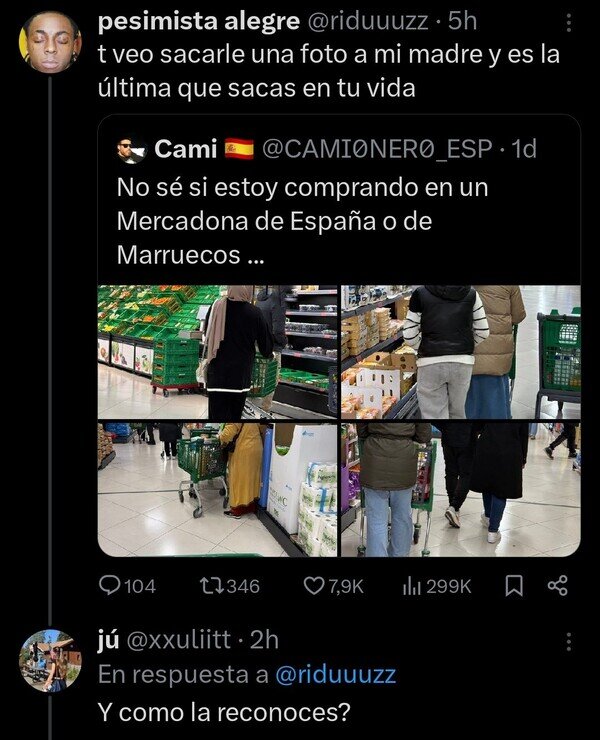View the produce aisle photo with the woman in black
The height and width of the screenshot is (740, 600).
[217, 352]
